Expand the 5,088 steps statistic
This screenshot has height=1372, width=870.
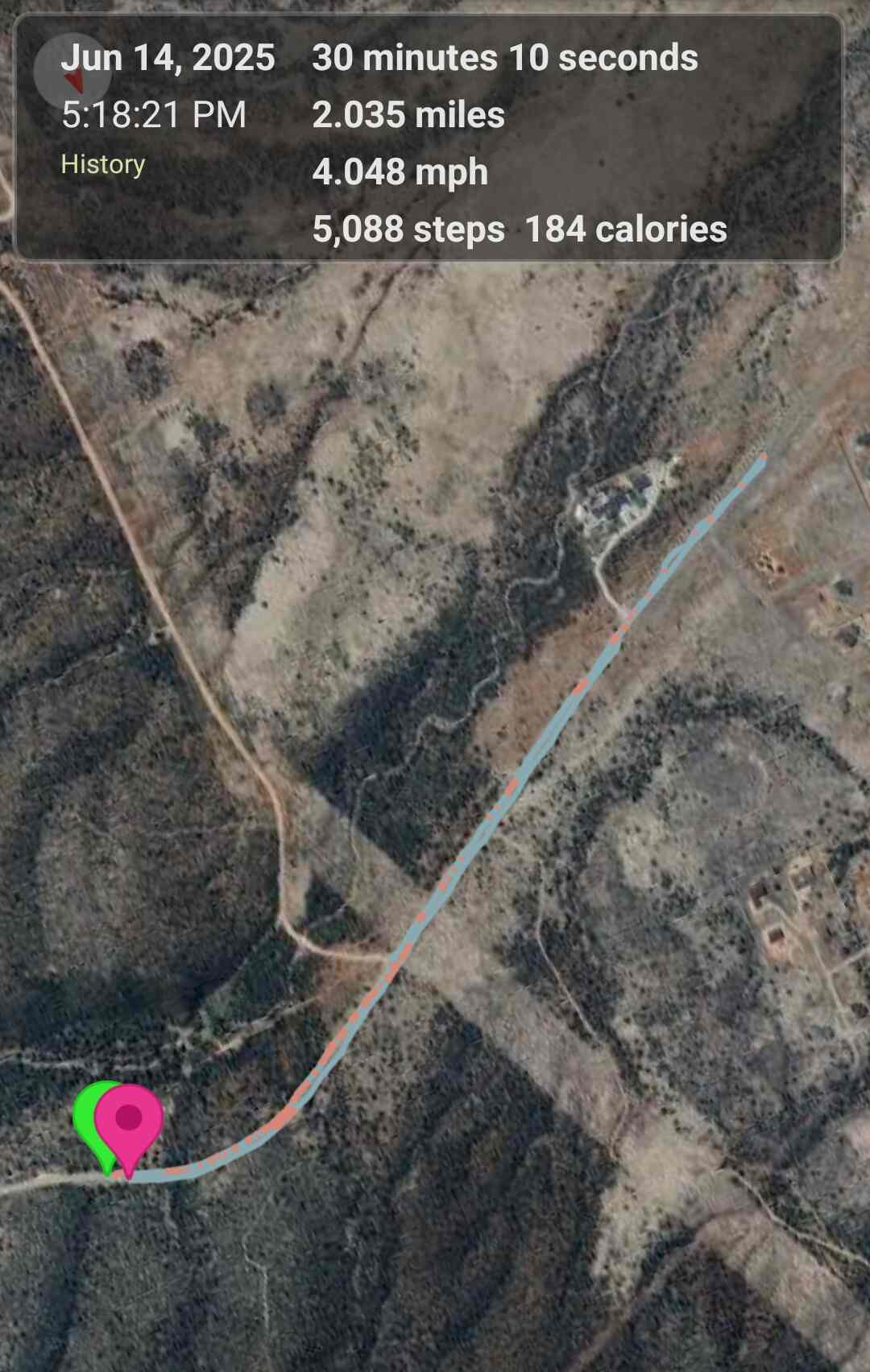tap(407, 230)
